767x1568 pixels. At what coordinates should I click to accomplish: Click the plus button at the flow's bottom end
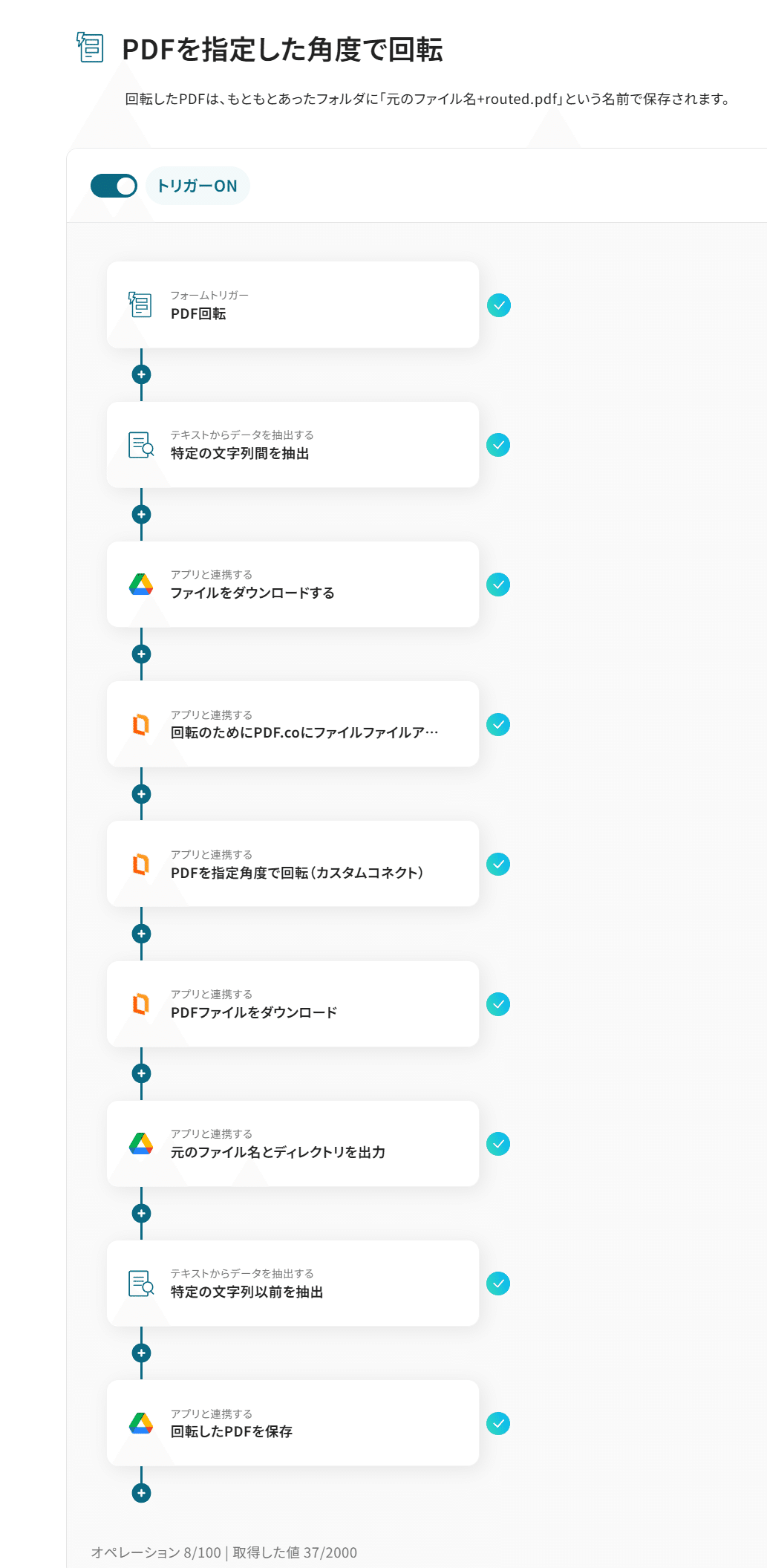(x=141, y=1492)
